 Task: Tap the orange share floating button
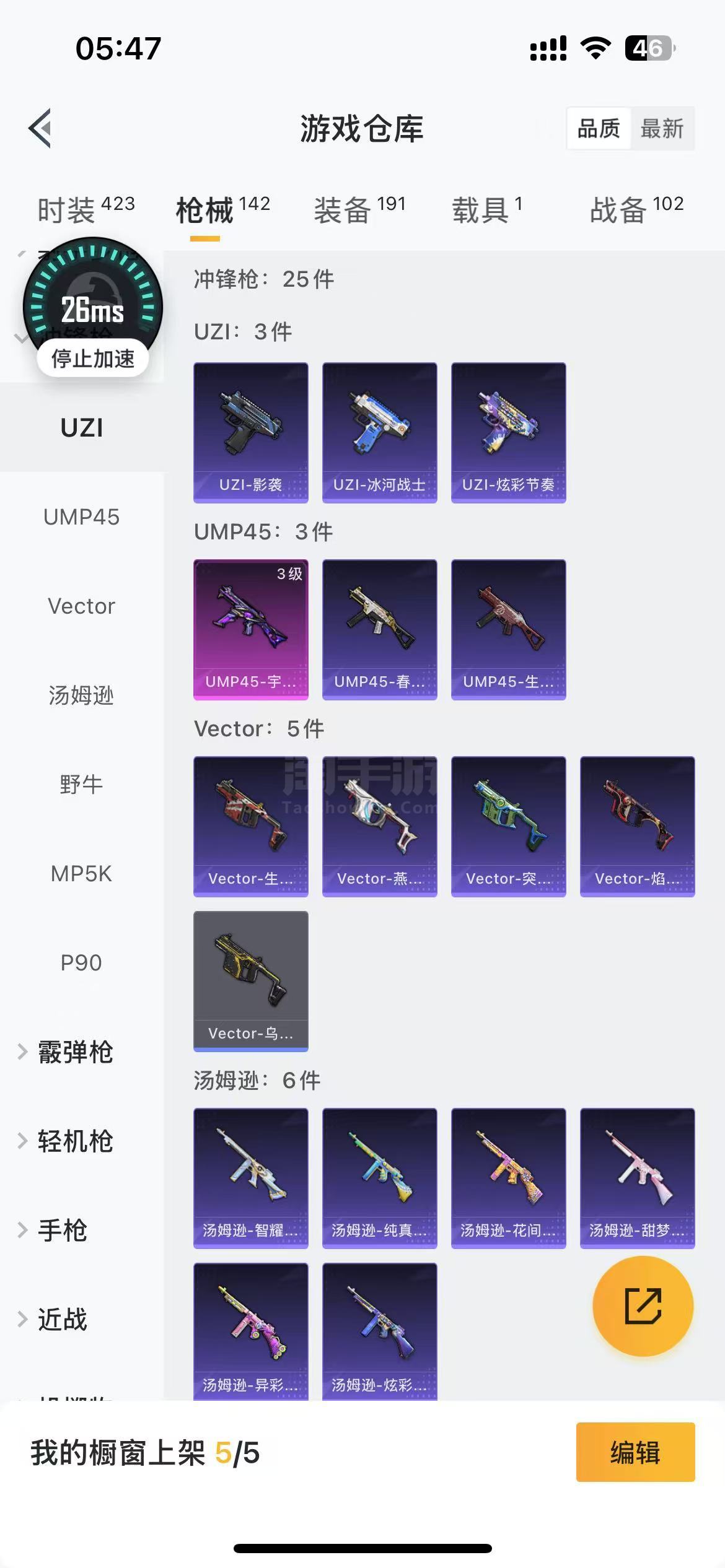coord(643,1306)
